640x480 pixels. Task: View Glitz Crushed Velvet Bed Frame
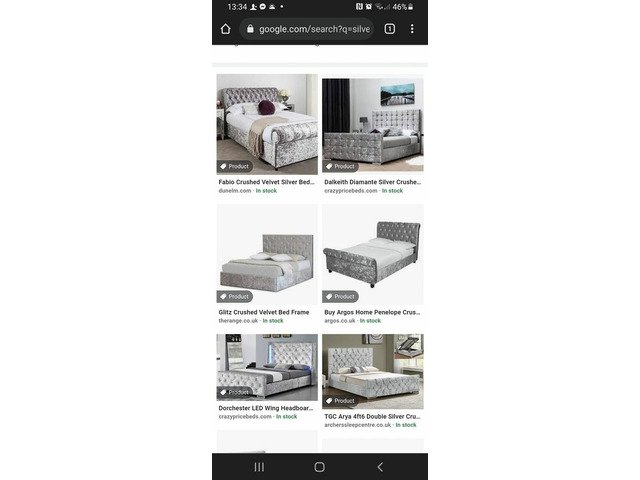point(267,254)
